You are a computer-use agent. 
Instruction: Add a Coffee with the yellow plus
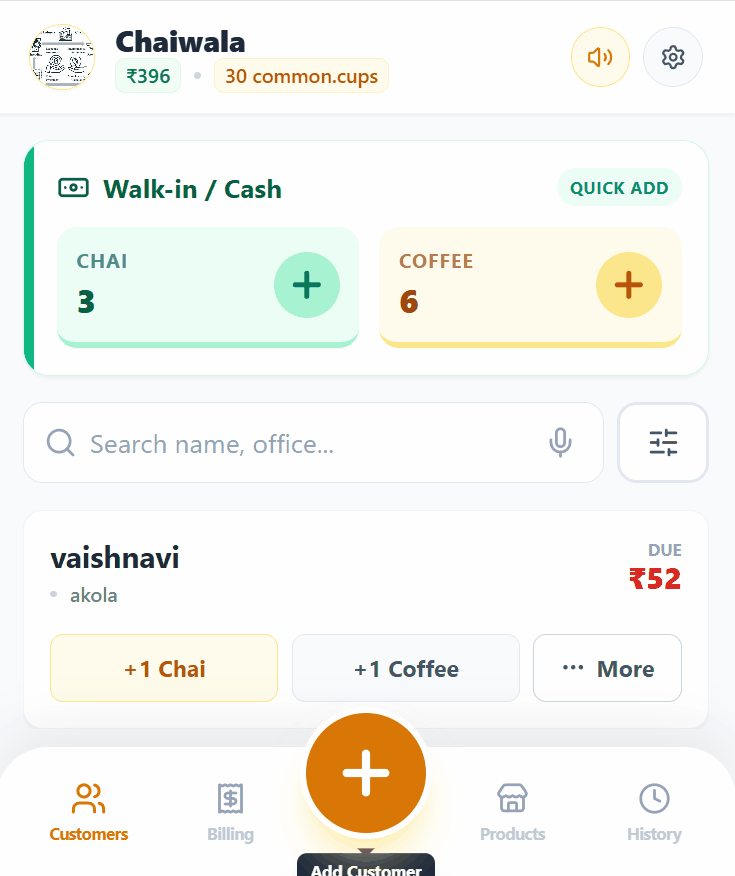[x=629, y=285]
